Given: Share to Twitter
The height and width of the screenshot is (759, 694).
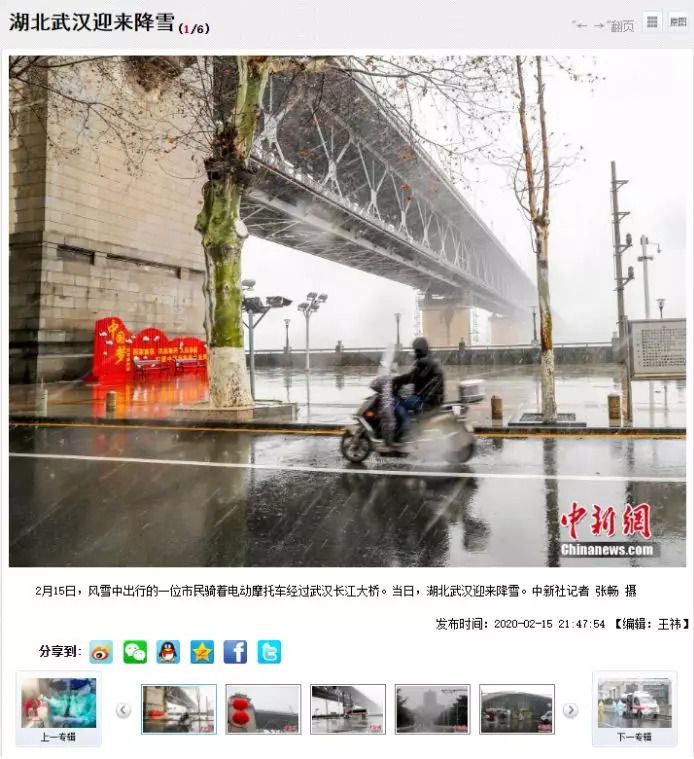Looking at the screenshot, I should click(x=269, y=652).
